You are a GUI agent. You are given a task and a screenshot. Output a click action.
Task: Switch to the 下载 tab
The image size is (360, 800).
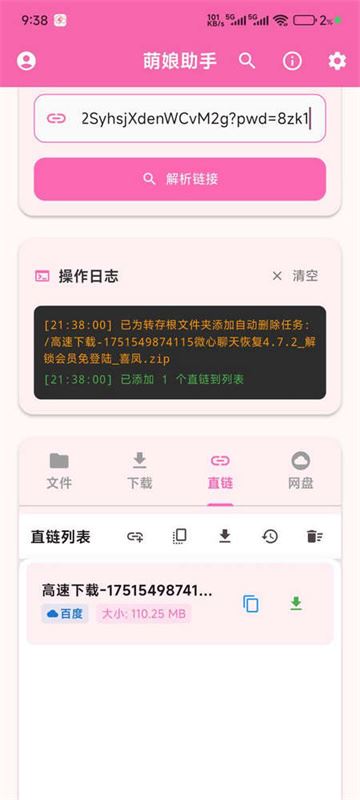click(x=140, y=471)
